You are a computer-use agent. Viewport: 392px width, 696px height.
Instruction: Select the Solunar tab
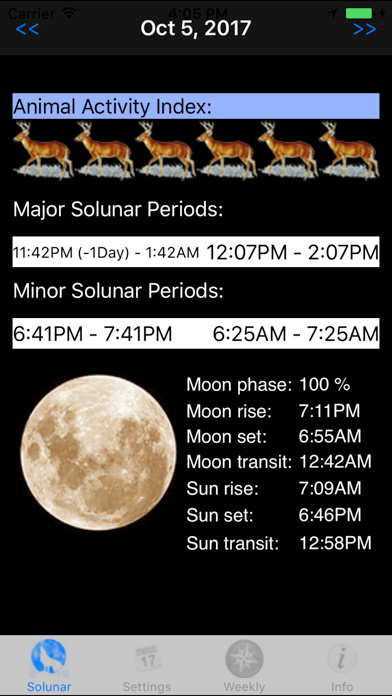(49, 665)
